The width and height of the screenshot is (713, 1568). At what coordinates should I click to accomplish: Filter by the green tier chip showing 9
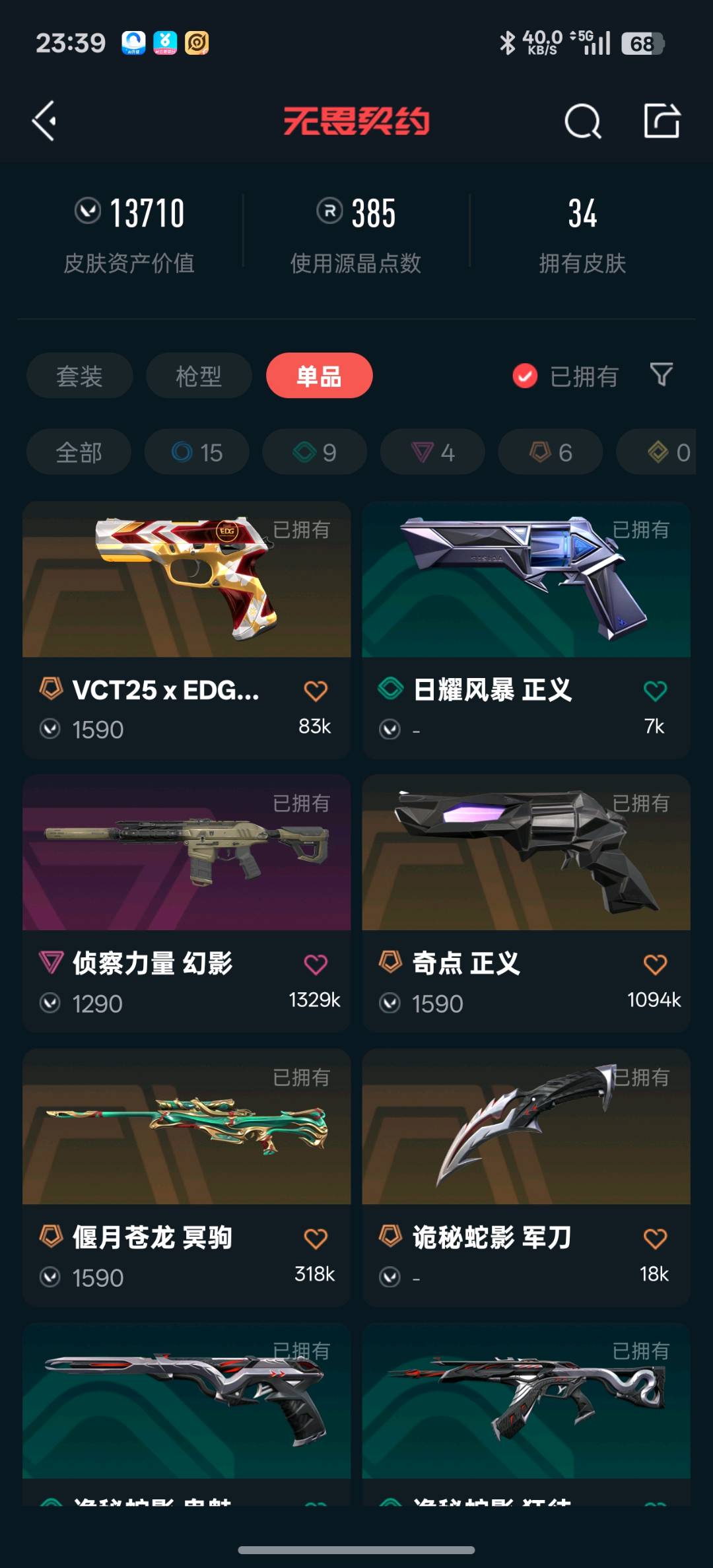pos(314,452)
